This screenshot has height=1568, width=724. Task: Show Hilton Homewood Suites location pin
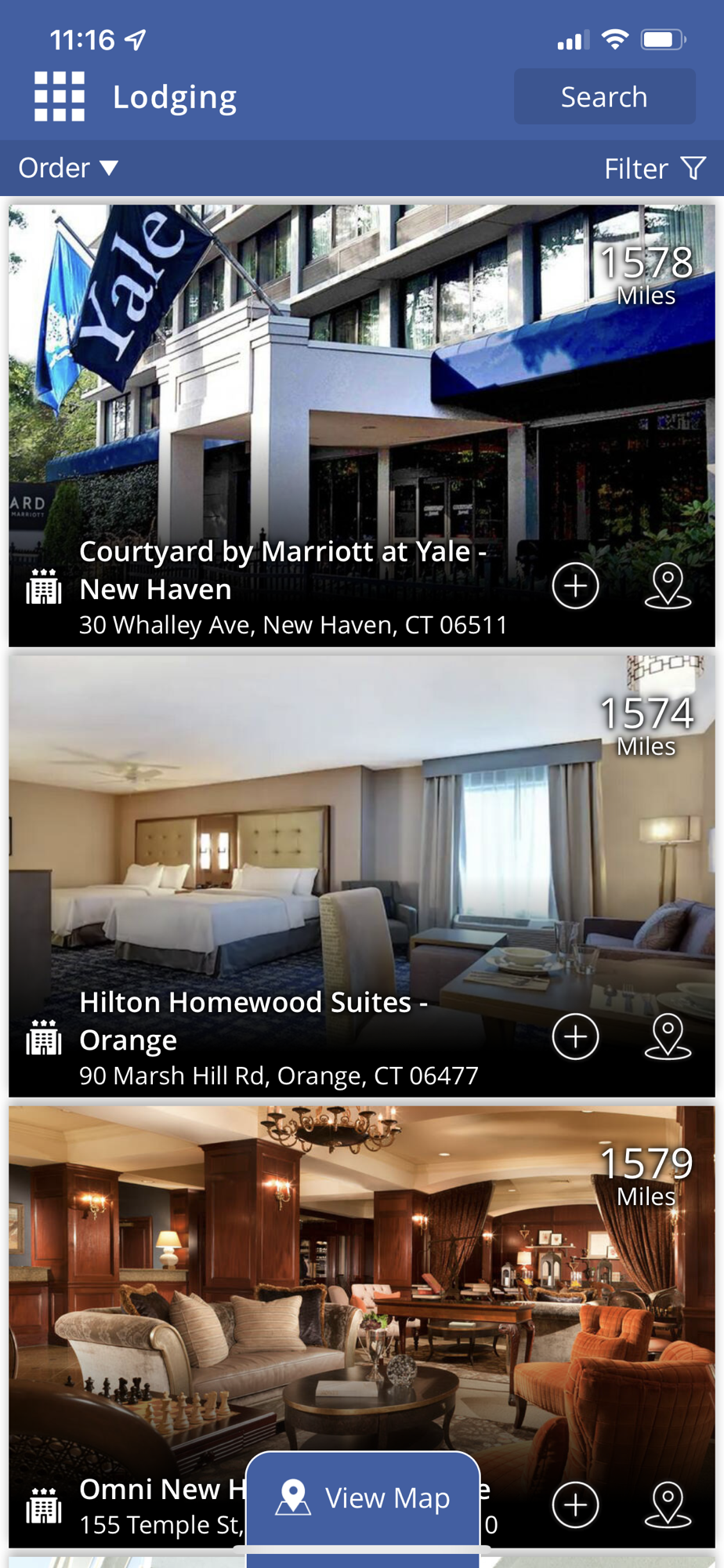pos(668,1036)
